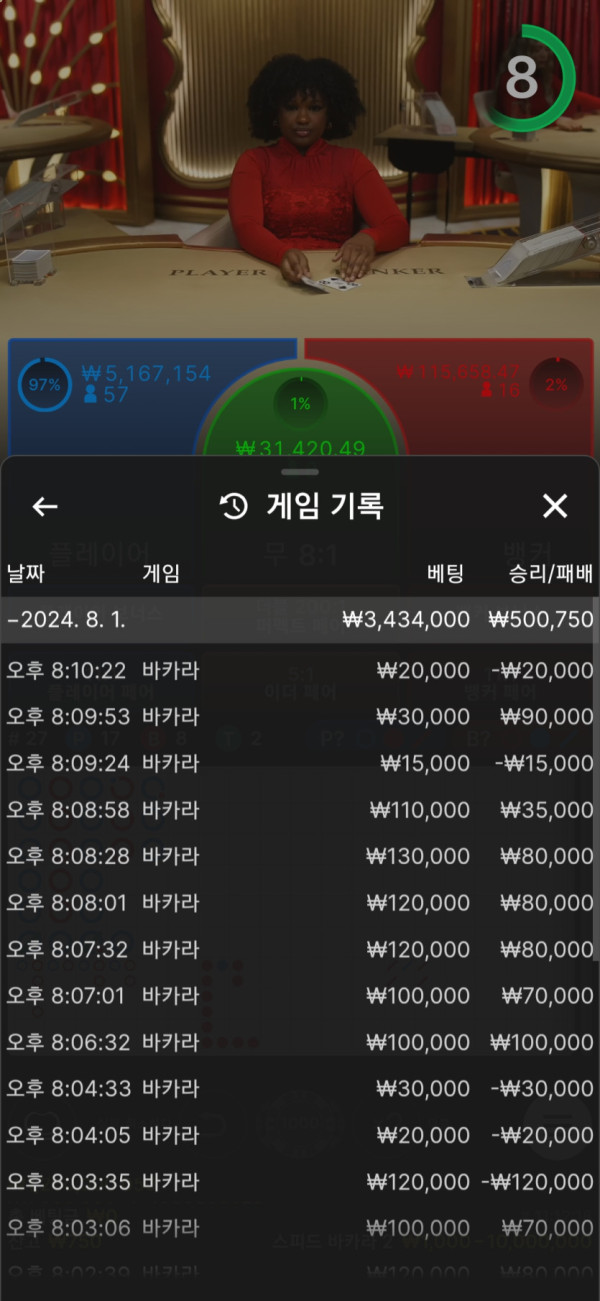Open the 8:04:05 baccarat entry
Viewport: 600px width, 1301px height.
tap(298, 1135)
